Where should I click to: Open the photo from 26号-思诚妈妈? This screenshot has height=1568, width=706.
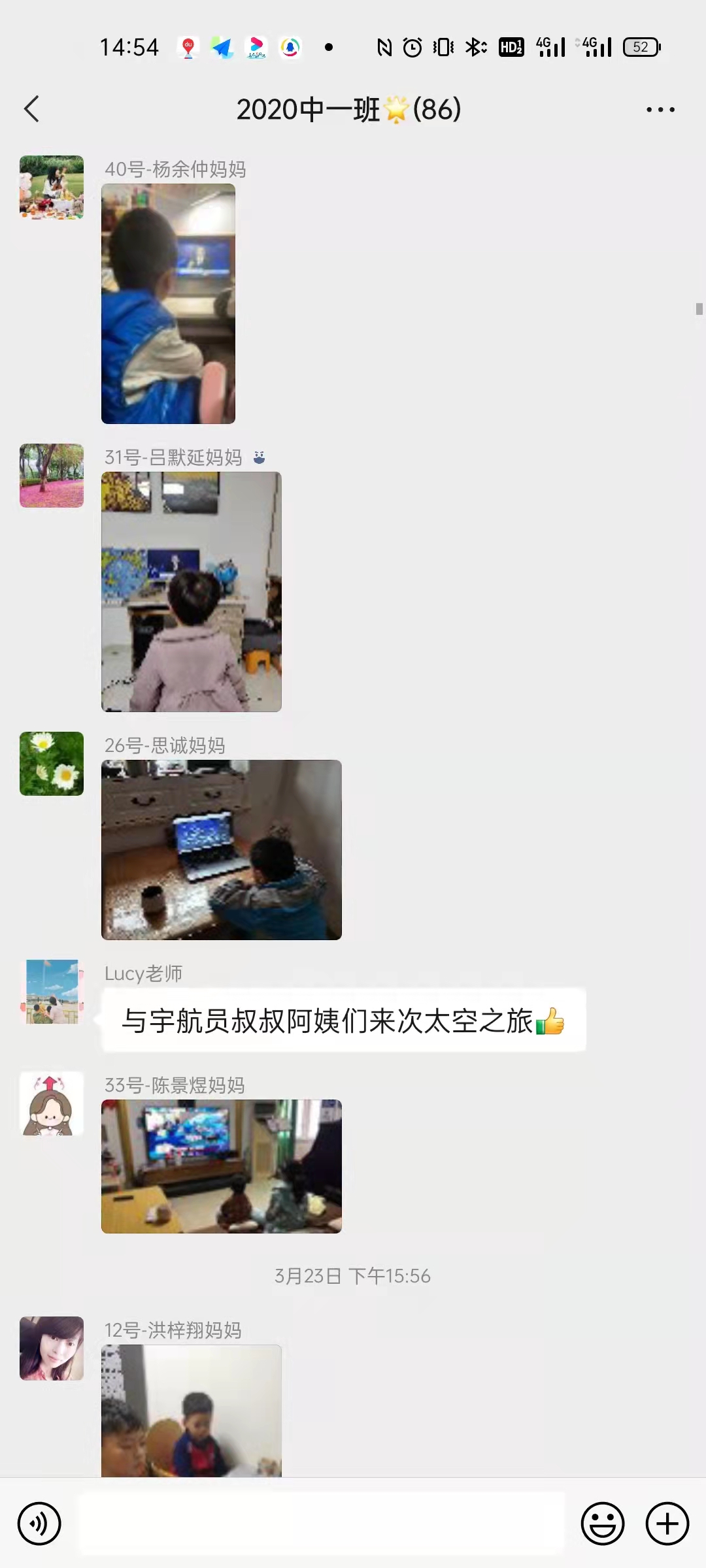tap(221, 849)
